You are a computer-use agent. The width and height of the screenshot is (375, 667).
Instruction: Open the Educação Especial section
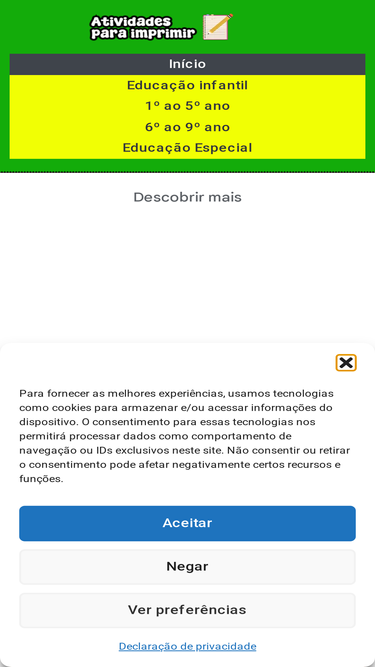tap(187, 148)
